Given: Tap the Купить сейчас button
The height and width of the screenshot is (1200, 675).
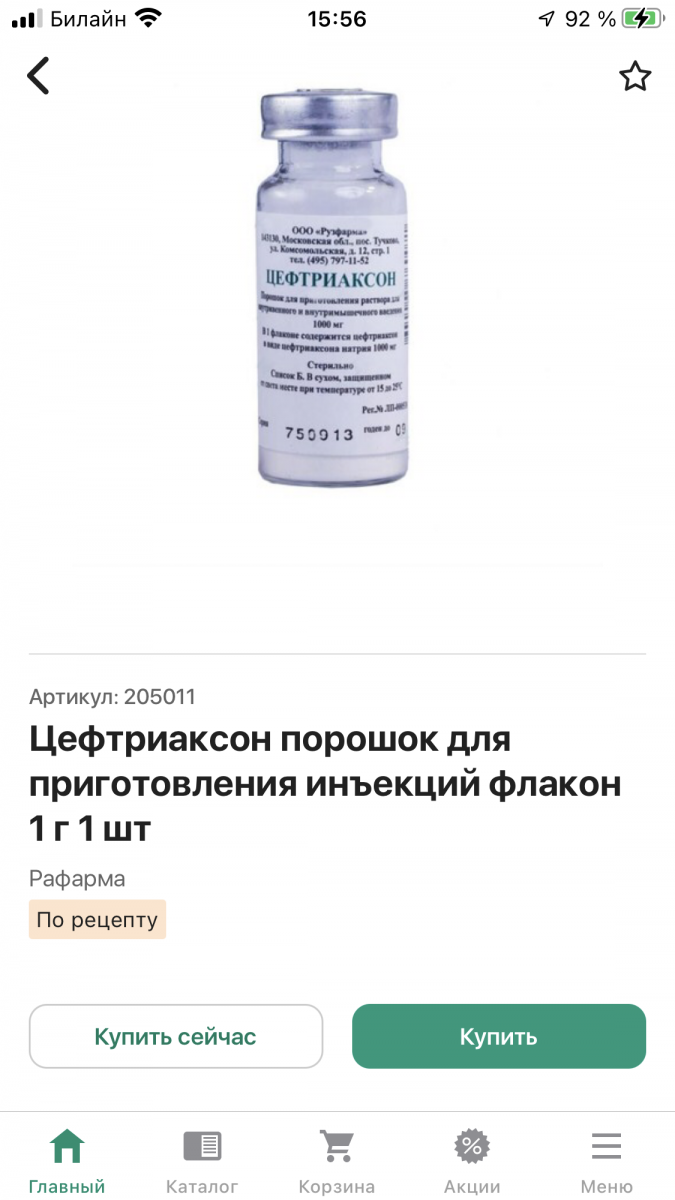Looking at the screenshot, I should pyautogui.click(x=176, y=1037).
